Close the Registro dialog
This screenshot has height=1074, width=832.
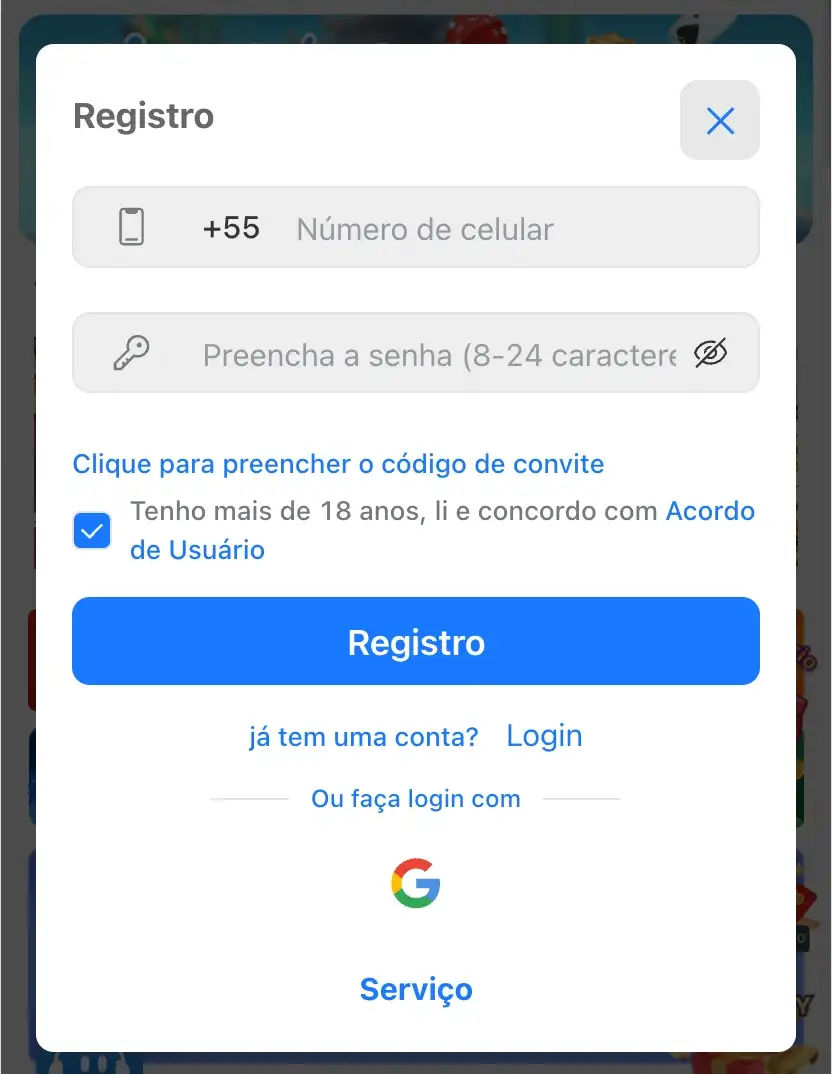[720, 121]
